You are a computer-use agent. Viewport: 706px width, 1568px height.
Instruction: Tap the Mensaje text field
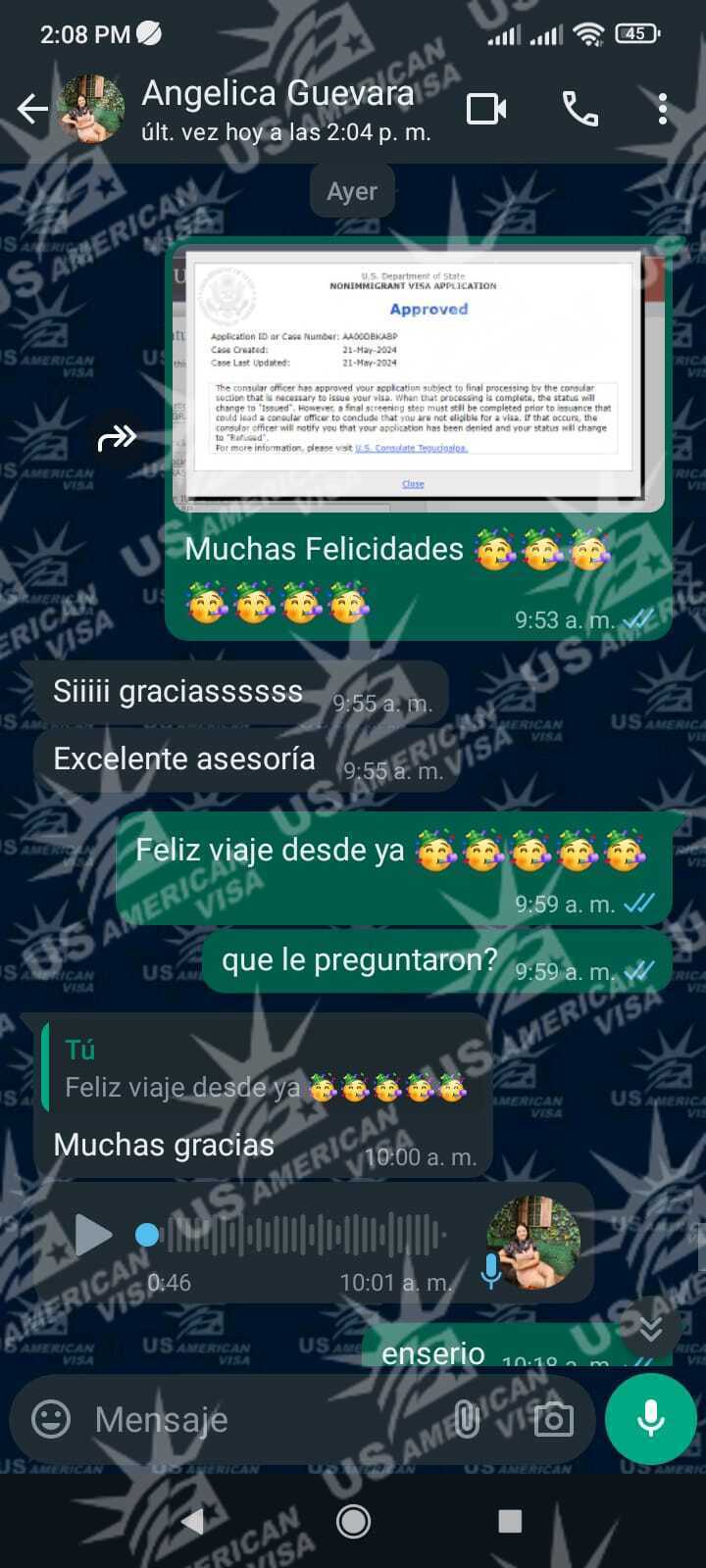point(265,1419)
